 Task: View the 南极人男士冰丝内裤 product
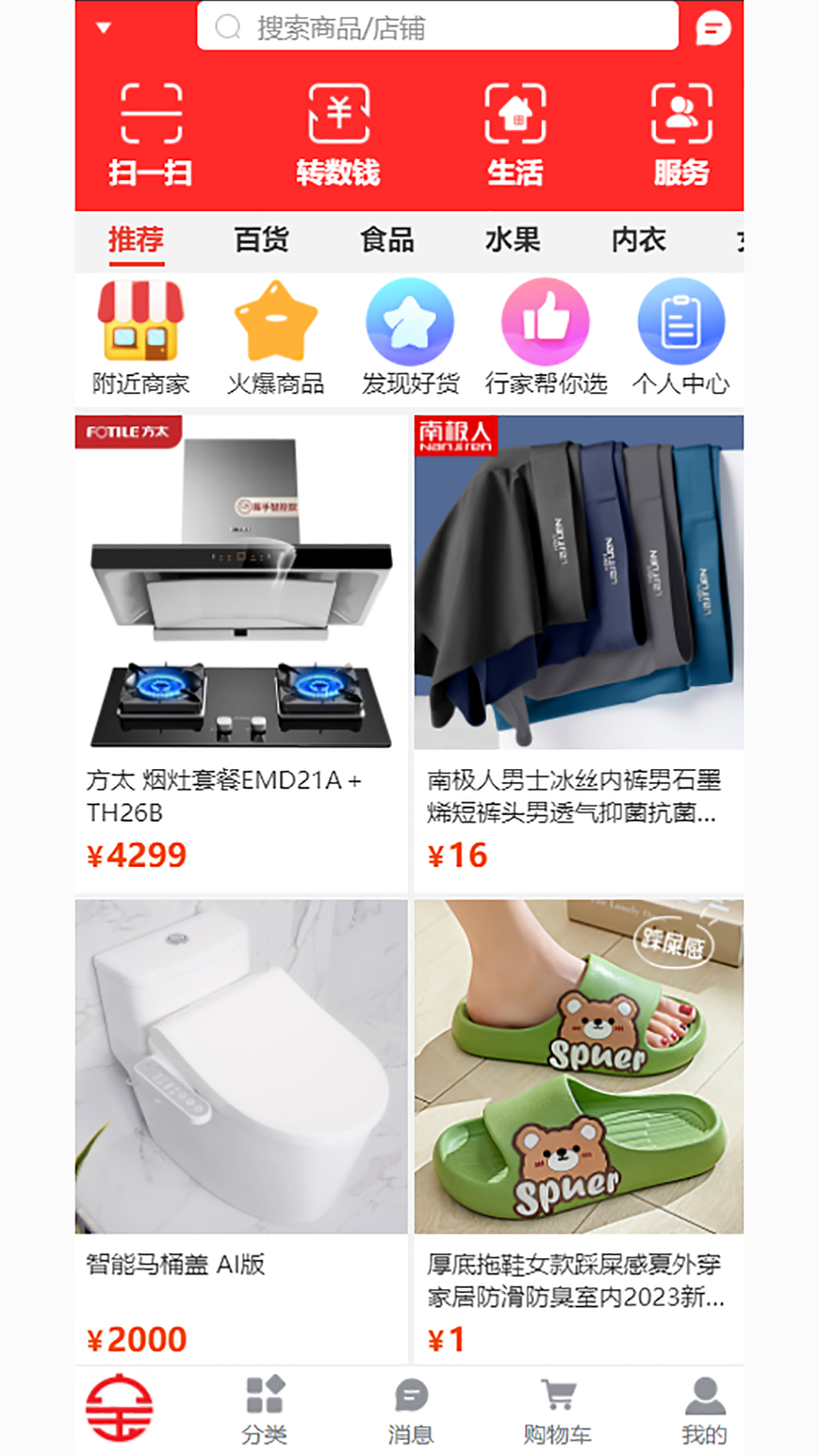point(579,654)
